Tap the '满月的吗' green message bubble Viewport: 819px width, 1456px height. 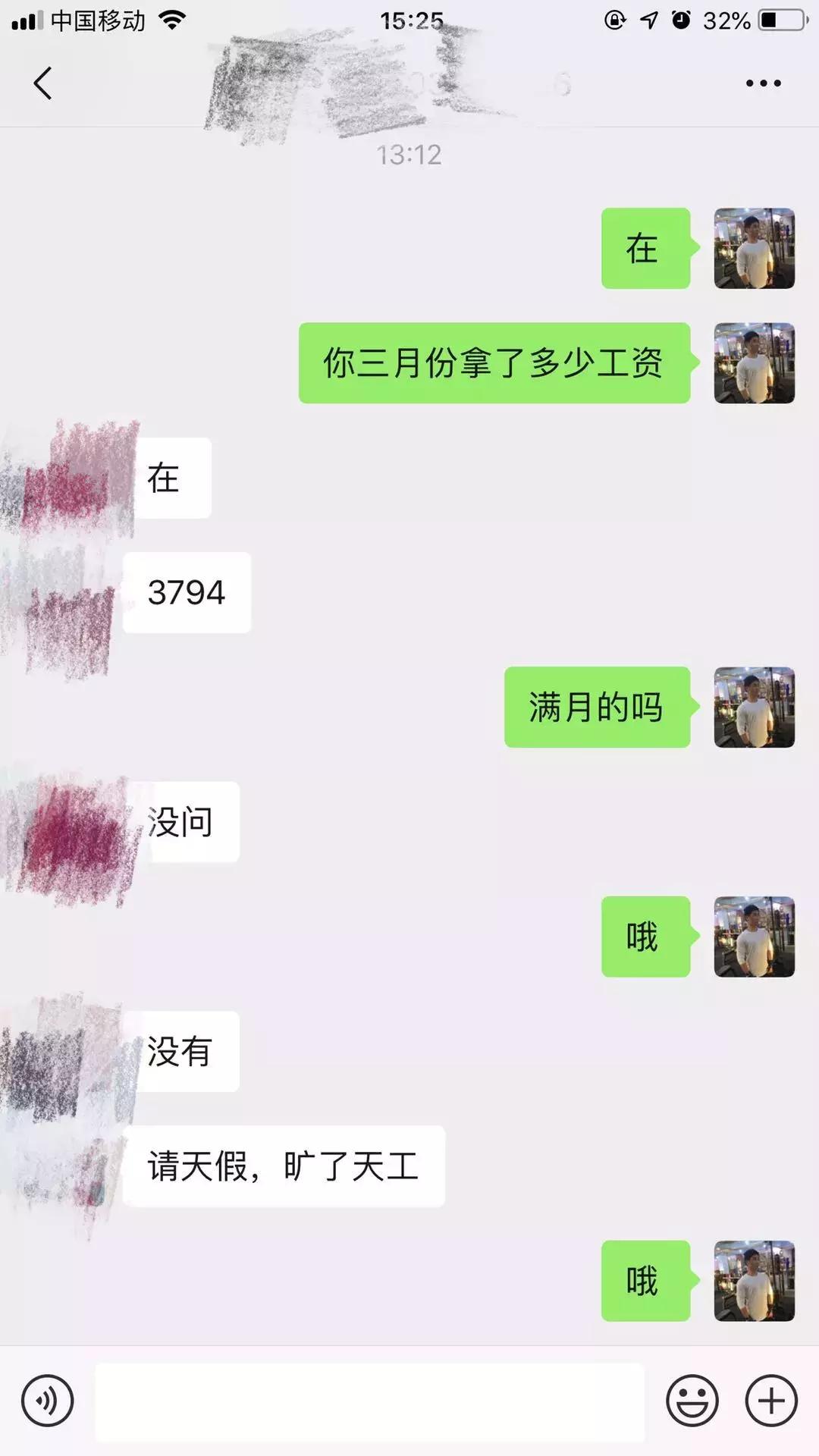coord(596,706)
